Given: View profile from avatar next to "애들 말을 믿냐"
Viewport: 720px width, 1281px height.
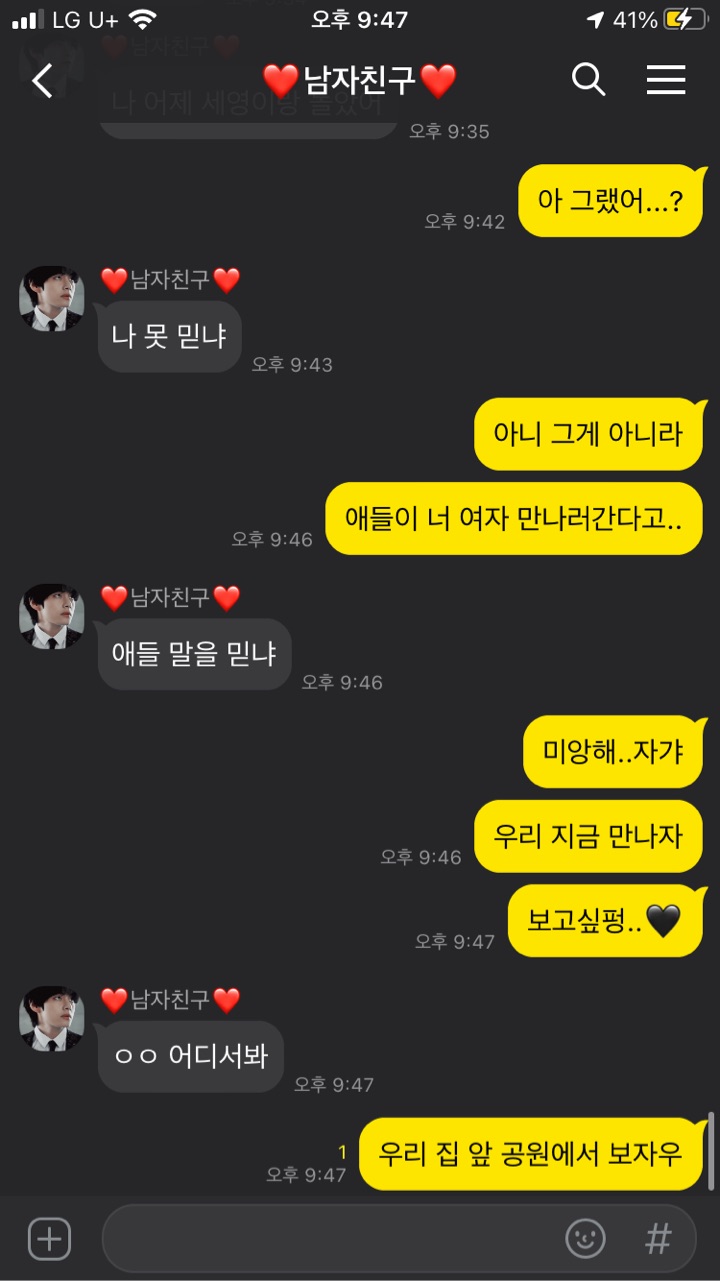Looking at the screenshot, I should [x=52, y=616].
